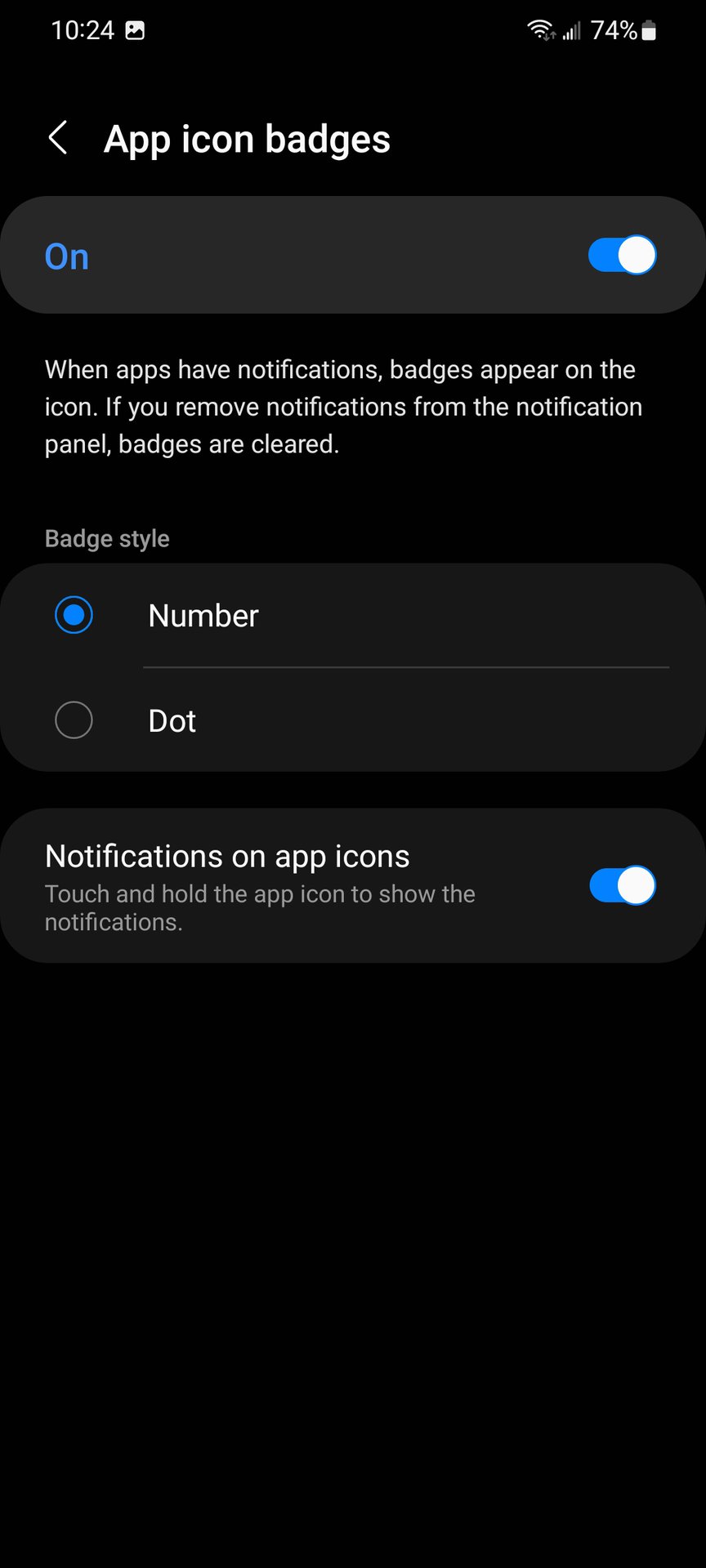706x1568 pixels.
Task: Disable Notifications on app icons
Action: click(x=622, y=885)
